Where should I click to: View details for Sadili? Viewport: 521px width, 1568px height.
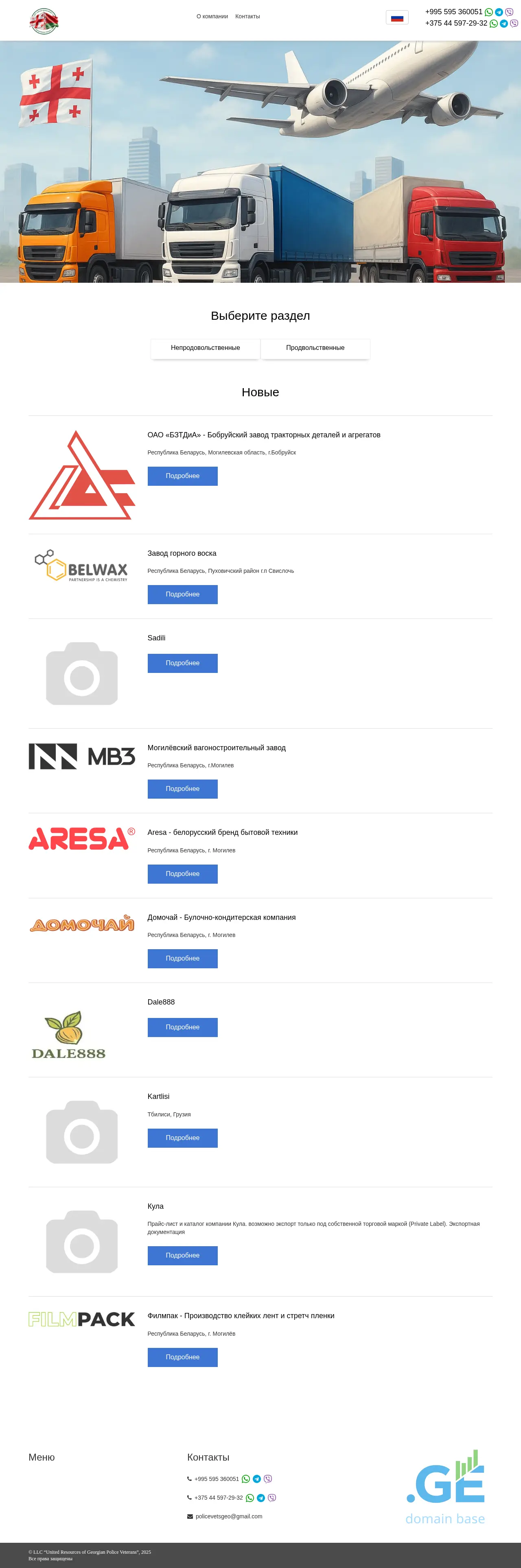pos(182,664)
